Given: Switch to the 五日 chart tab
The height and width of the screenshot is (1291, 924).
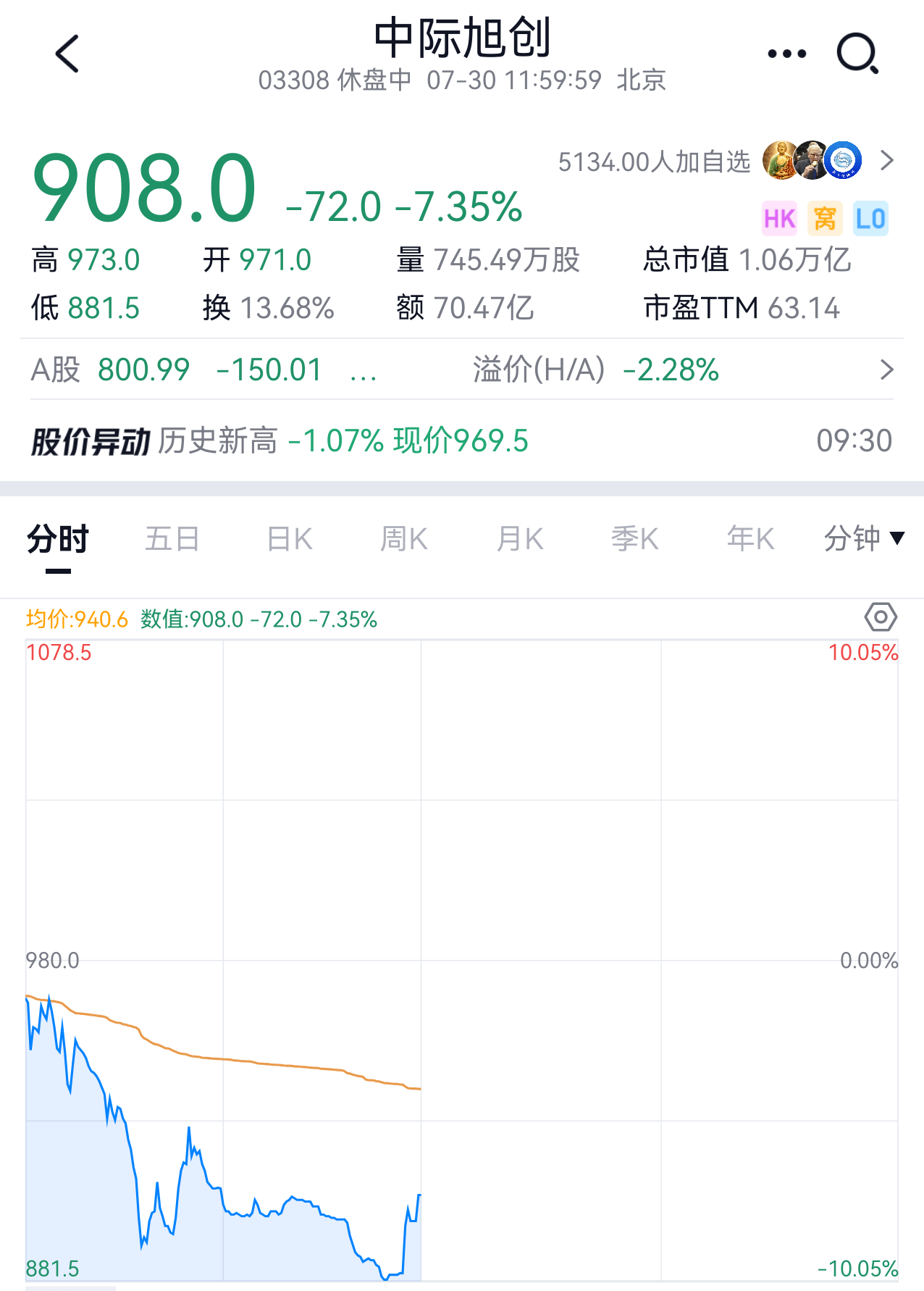Looking at the screenshot, I should (x=172, y=540).
